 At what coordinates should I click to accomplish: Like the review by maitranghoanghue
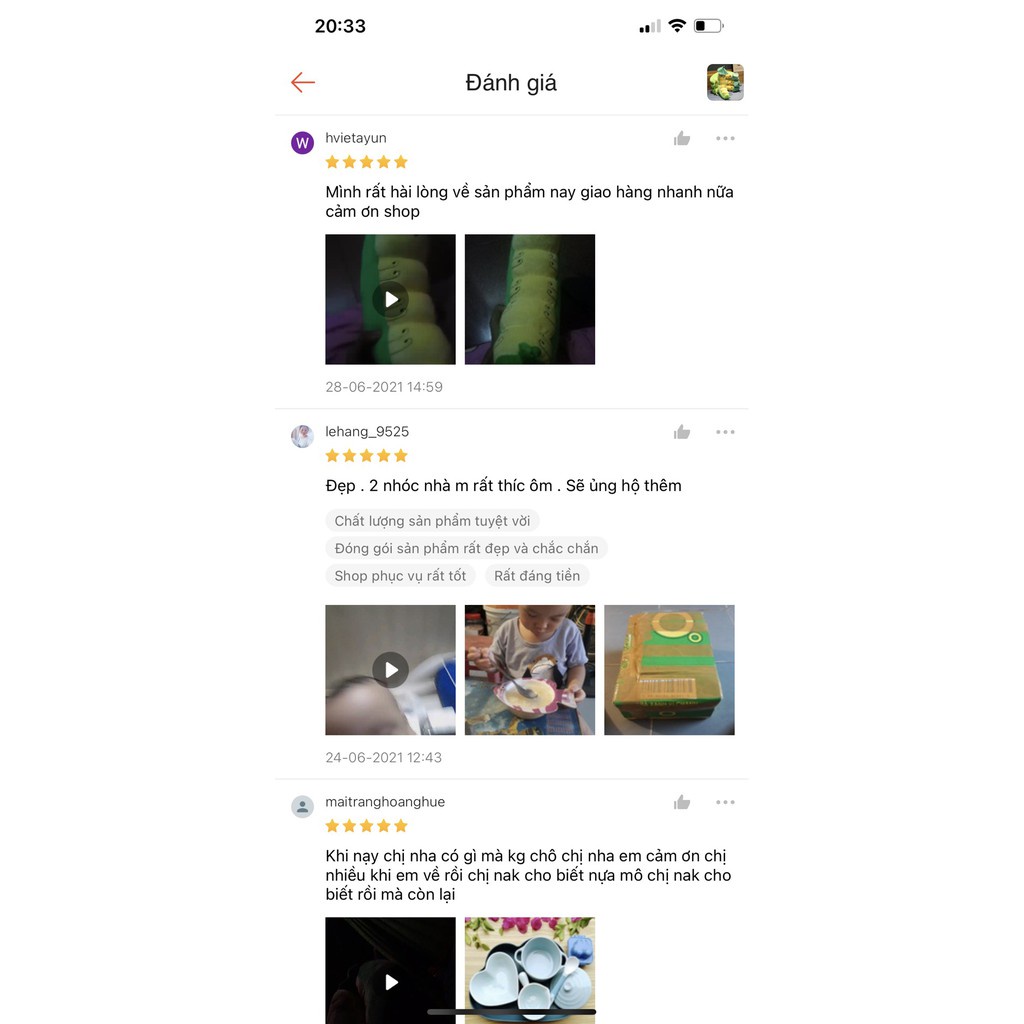tap(682, 802)
